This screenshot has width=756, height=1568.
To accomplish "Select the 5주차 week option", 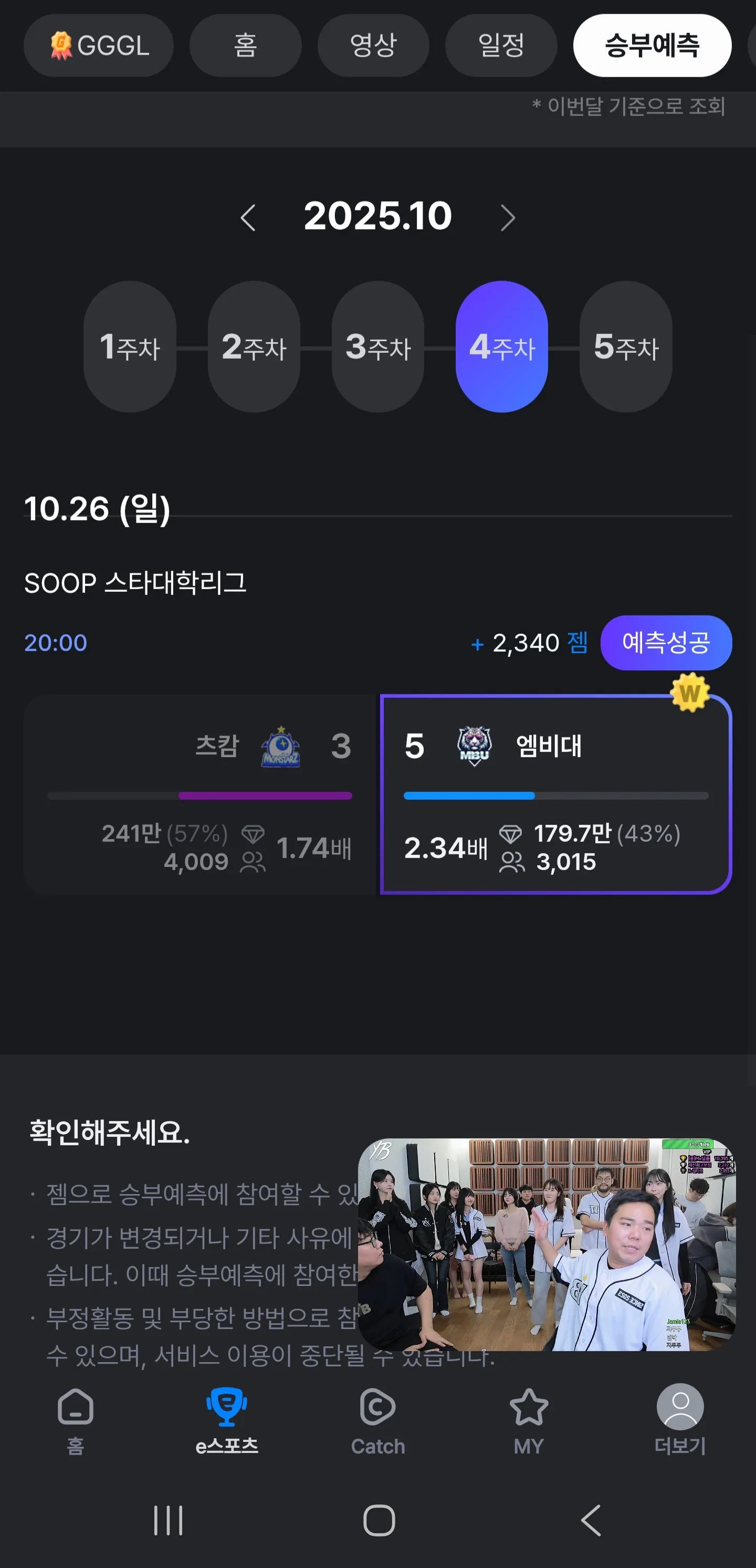I will pos(625,348).
